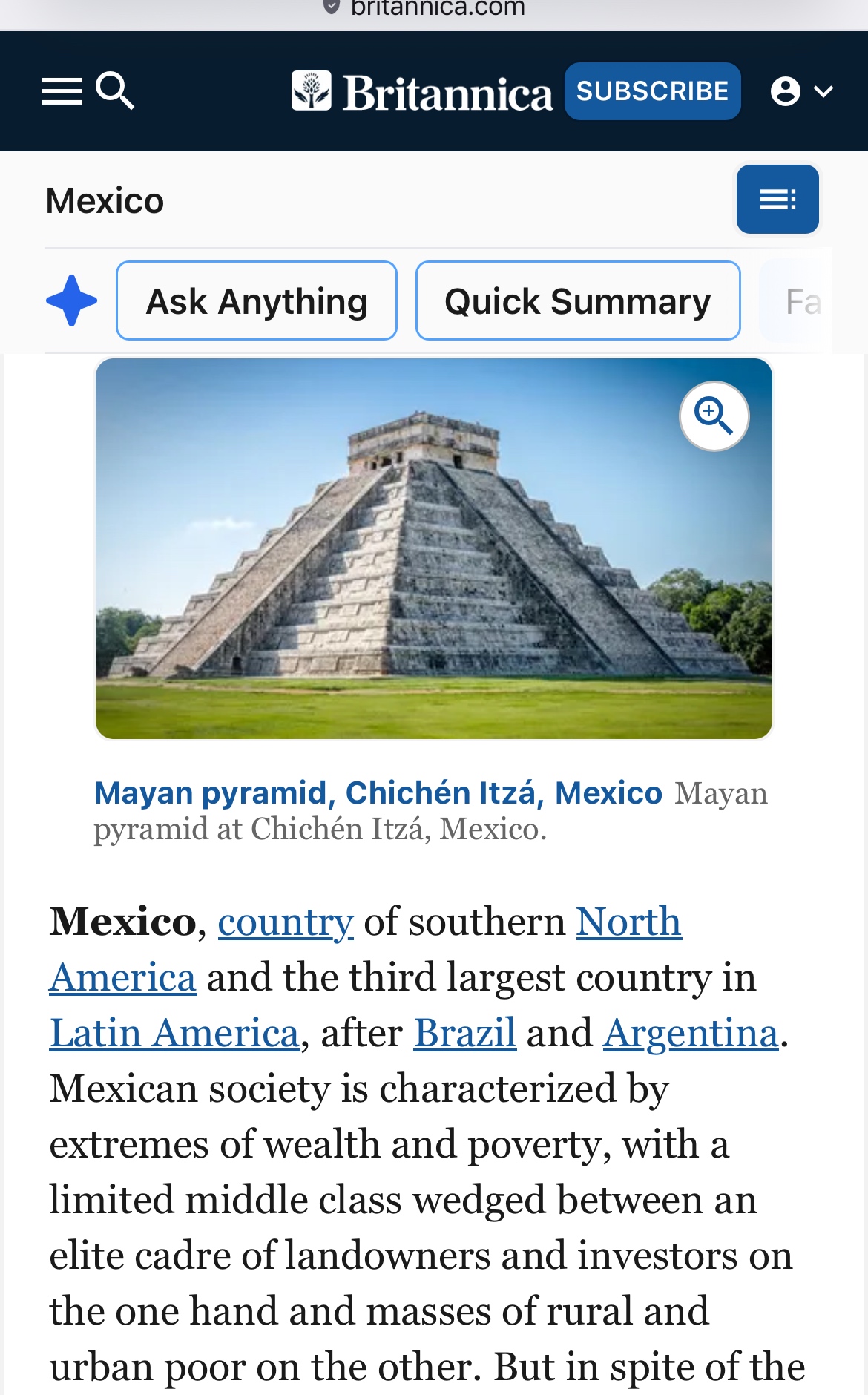The height and width of the screenshot is (1395, 868).
Task: Tap the blue sparkle AI icon
Action: 72,301
